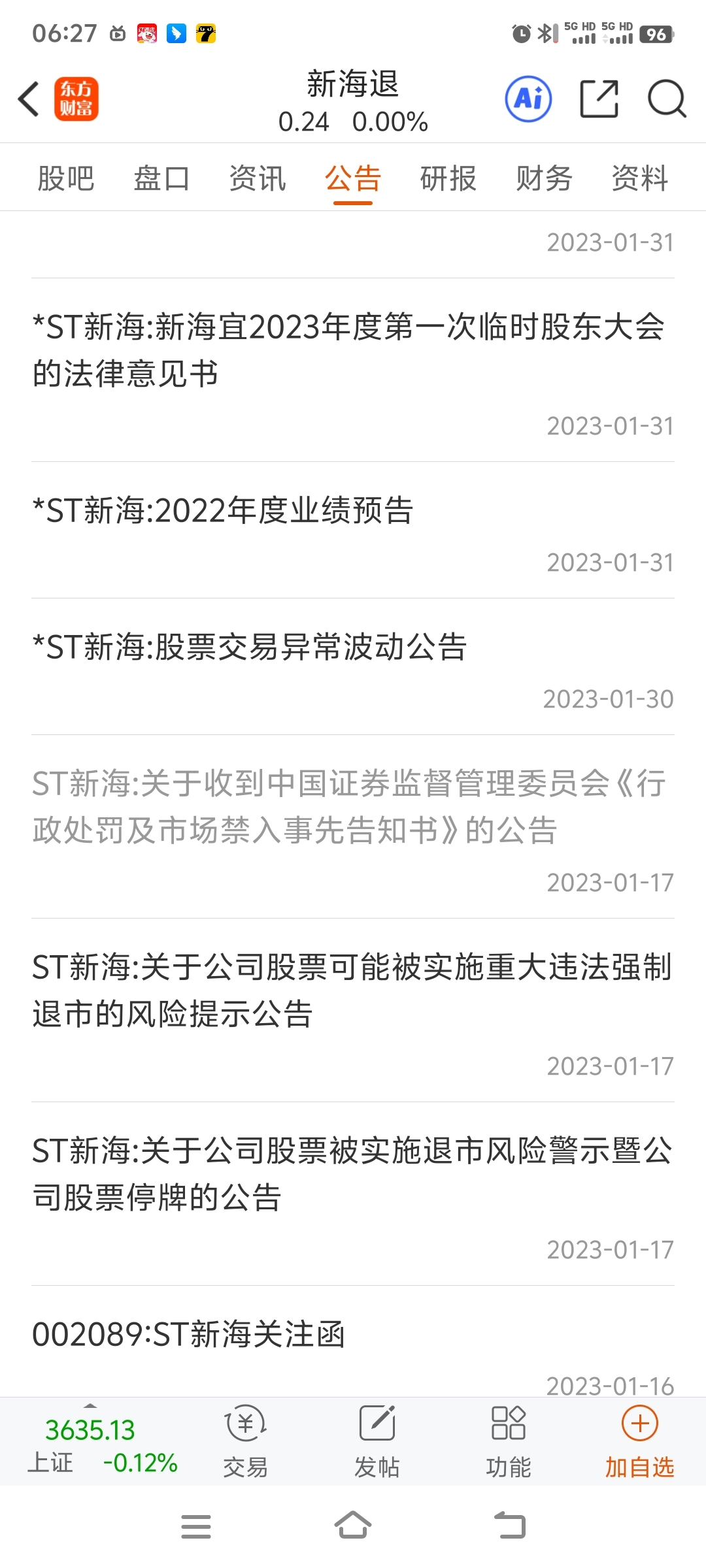Screen dimensions: 706x1568
Task: Open the 2023年度第一次临时股东大会的法律意见书 announcement
Action: click(353, 370)
